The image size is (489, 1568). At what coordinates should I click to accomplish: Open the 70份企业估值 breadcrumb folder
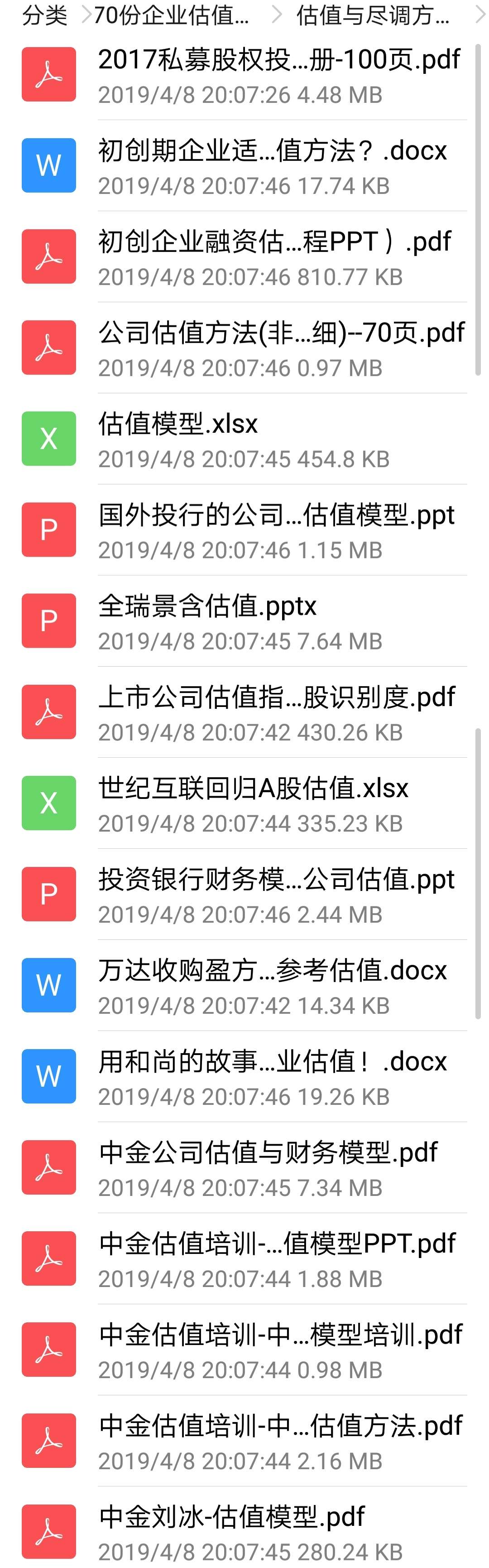pyautogui.click(x=172, y=15)
